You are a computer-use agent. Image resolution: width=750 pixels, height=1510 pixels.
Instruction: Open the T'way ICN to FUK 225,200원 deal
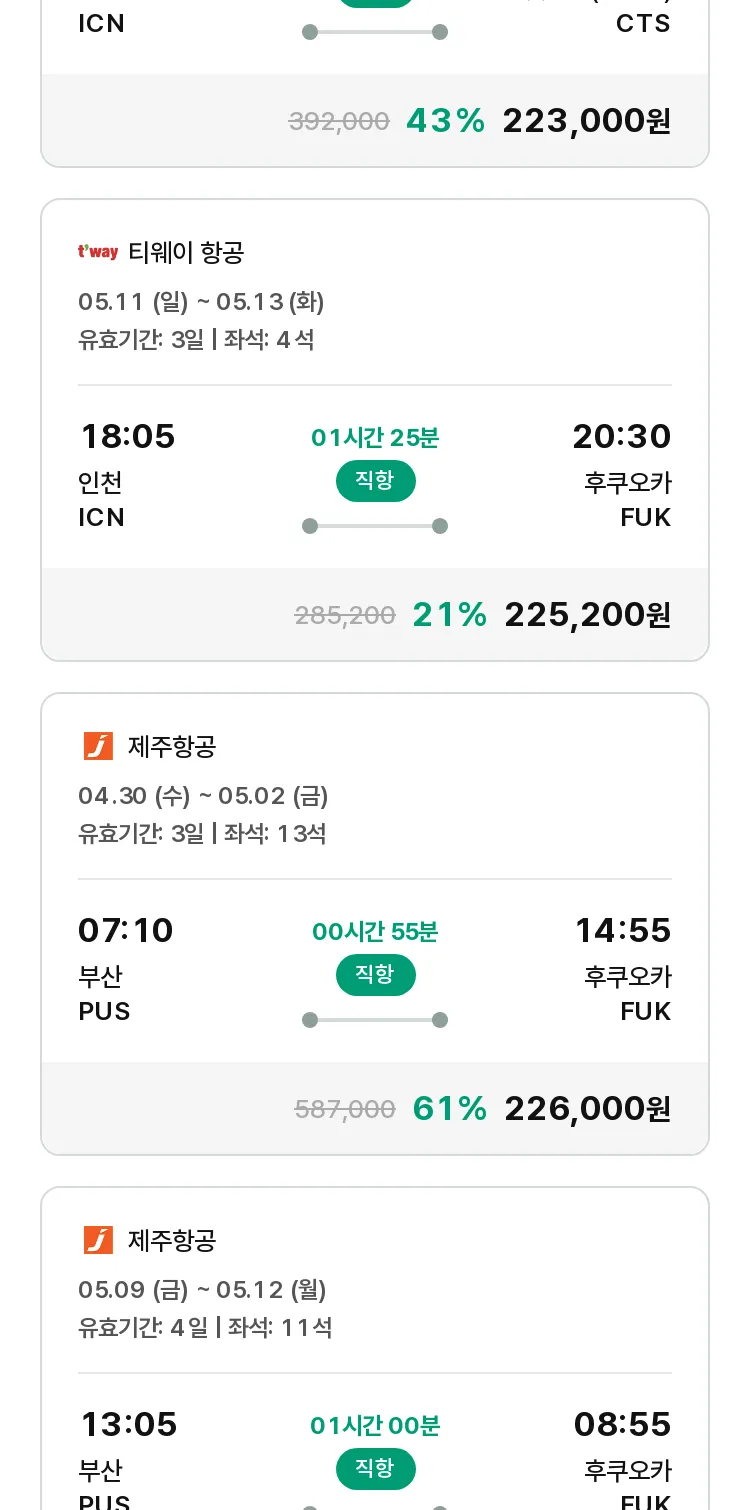click(x=375, y=430)
